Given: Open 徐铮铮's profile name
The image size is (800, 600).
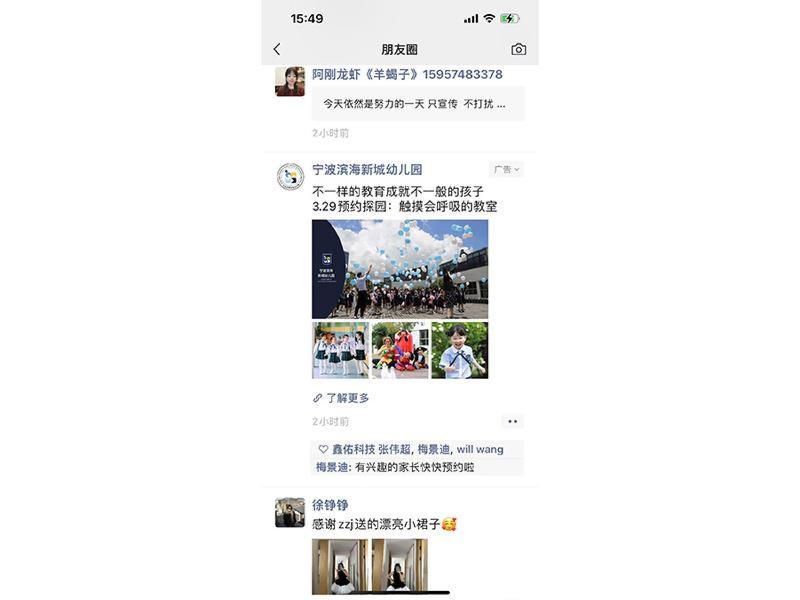Looking at the screenshot, I should [330, 505].
